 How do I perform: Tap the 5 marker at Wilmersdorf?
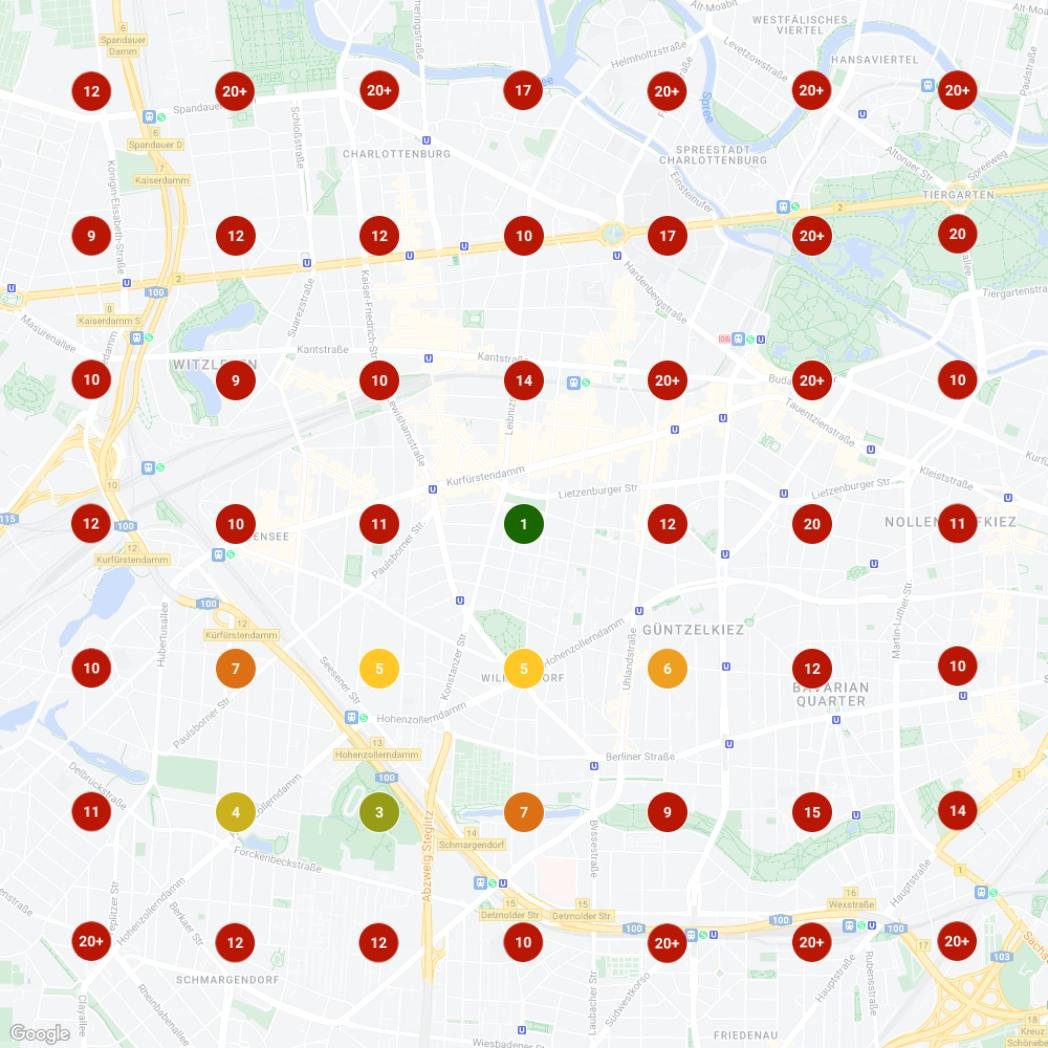pyautogui.click(x=523, y=669)
